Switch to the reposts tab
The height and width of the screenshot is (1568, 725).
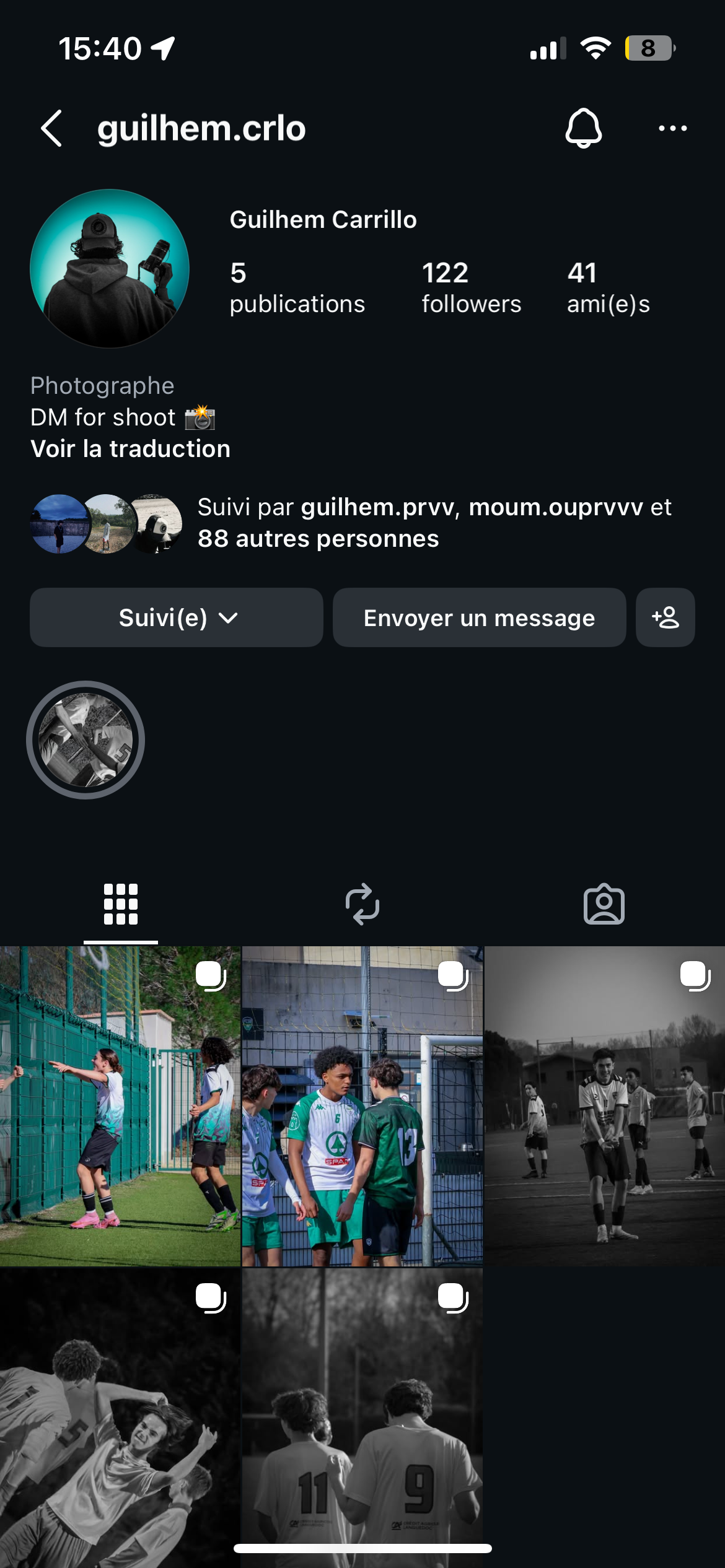tap(362, 904)
